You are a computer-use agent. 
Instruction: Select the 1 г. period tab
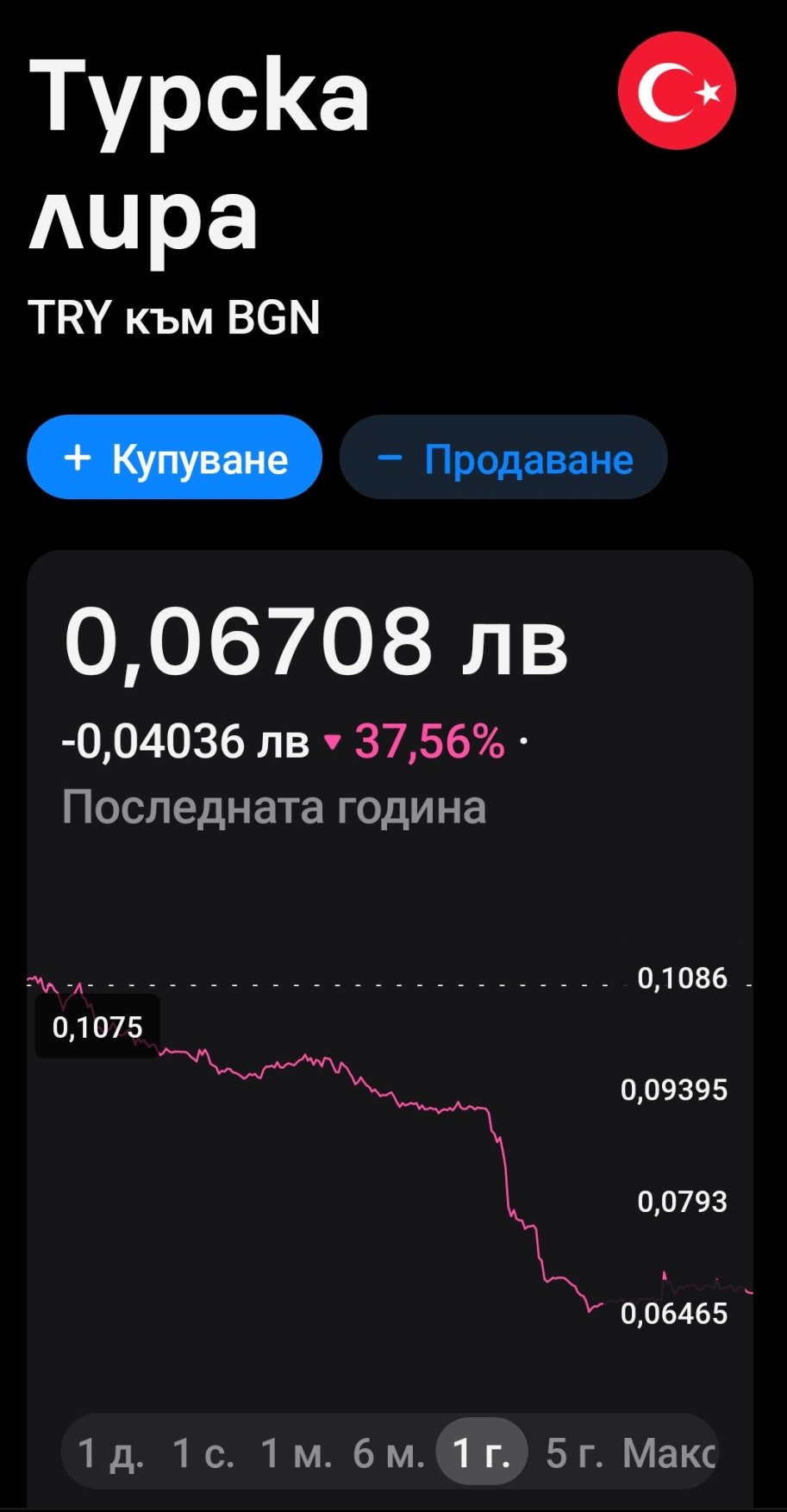(481, 1453)
